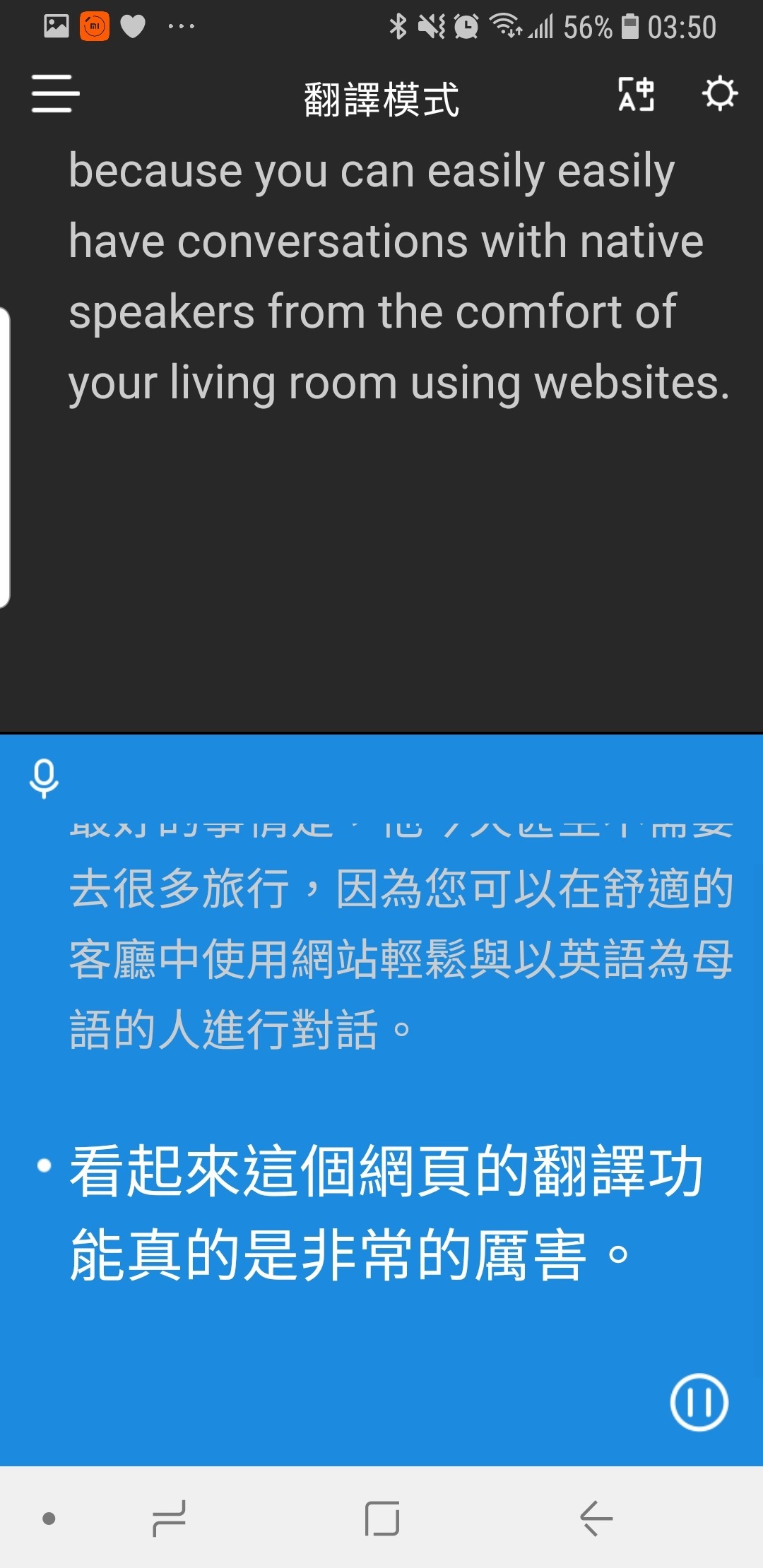Show recent apps
Viewport: 763px width, 1568px height.
click(x=170, y=1518)
